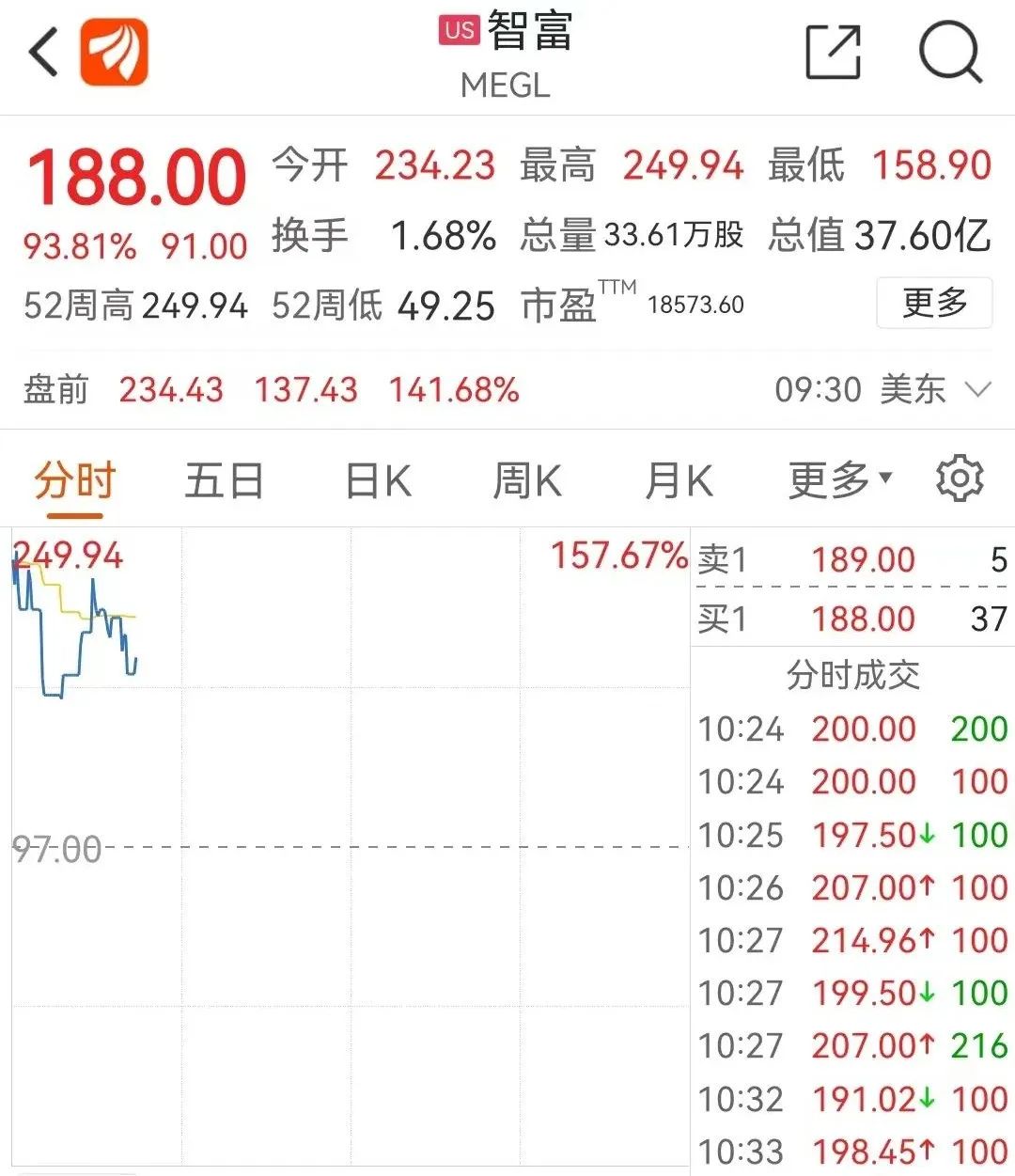This screenshot has height=1176, width=1015.
Task: Select the 分时 chart tab
Action: [x=75, y=482]
